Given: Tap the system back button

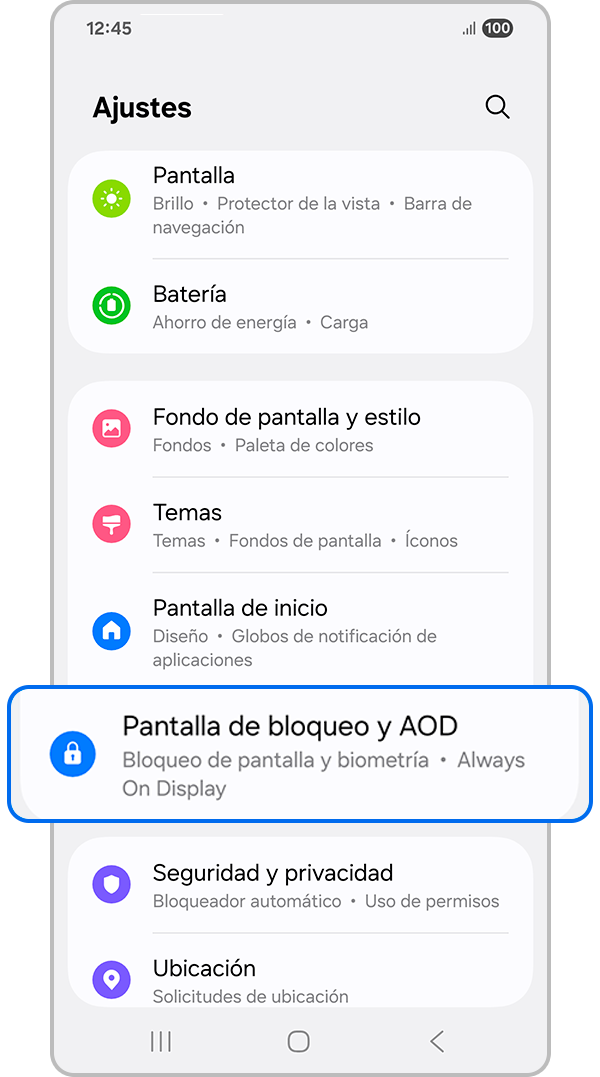Looking at the screenshot, I should 437,1041.
